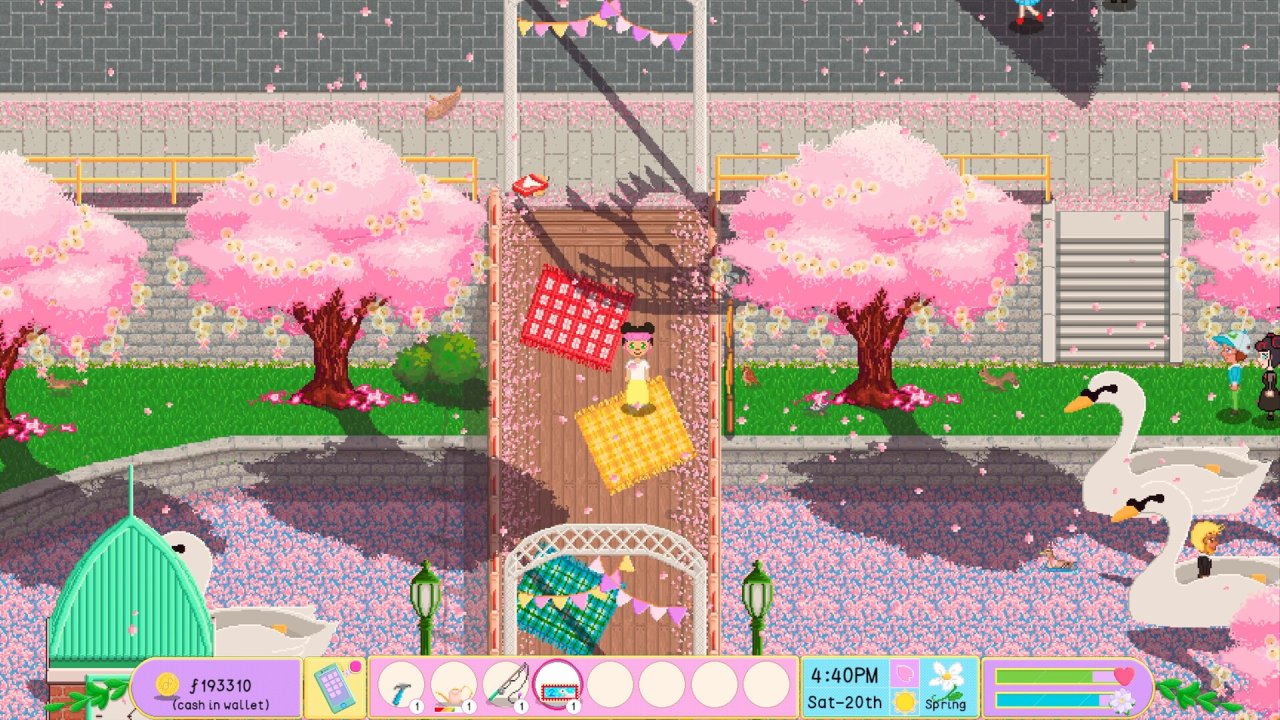Select the hammer in the hotbar
1280x720 pixels.
401,686
